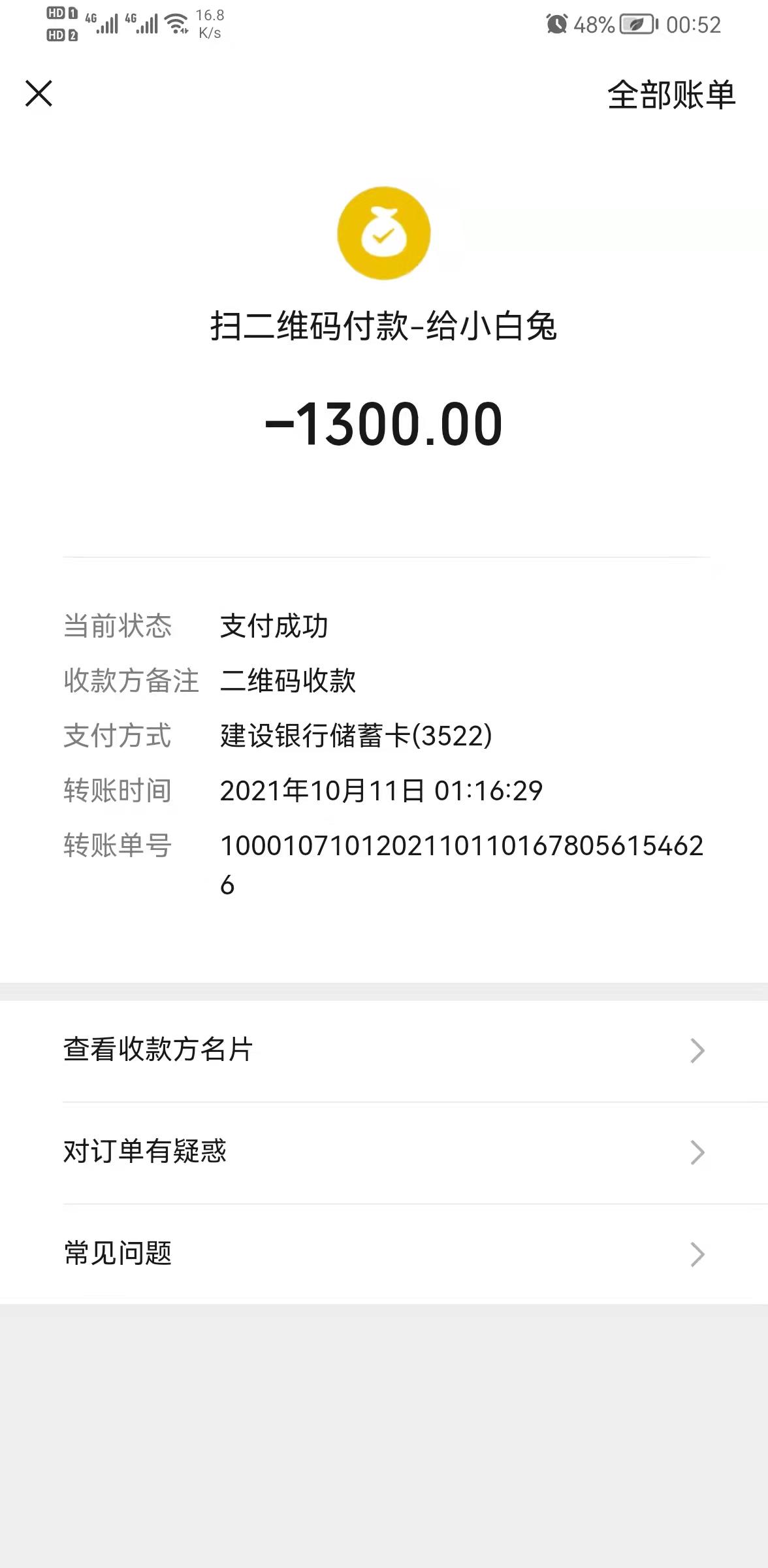The height and width of the screenshot is (1568, 768).
Task: Open 对订单有疑惑 row
Action: [x=384, y=1152]
